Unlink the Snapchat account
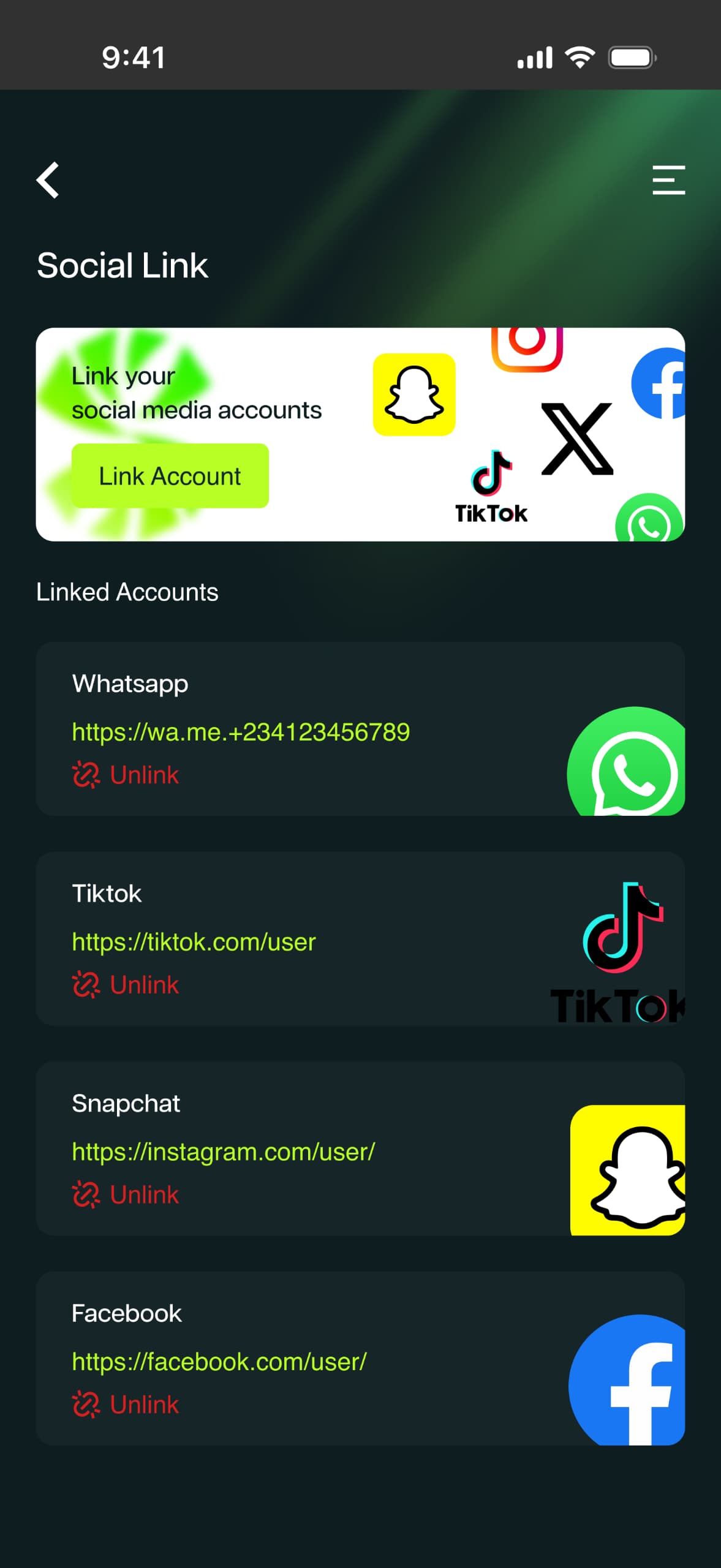Viewport: 721px width, 1568px height. click(126, 1194)
